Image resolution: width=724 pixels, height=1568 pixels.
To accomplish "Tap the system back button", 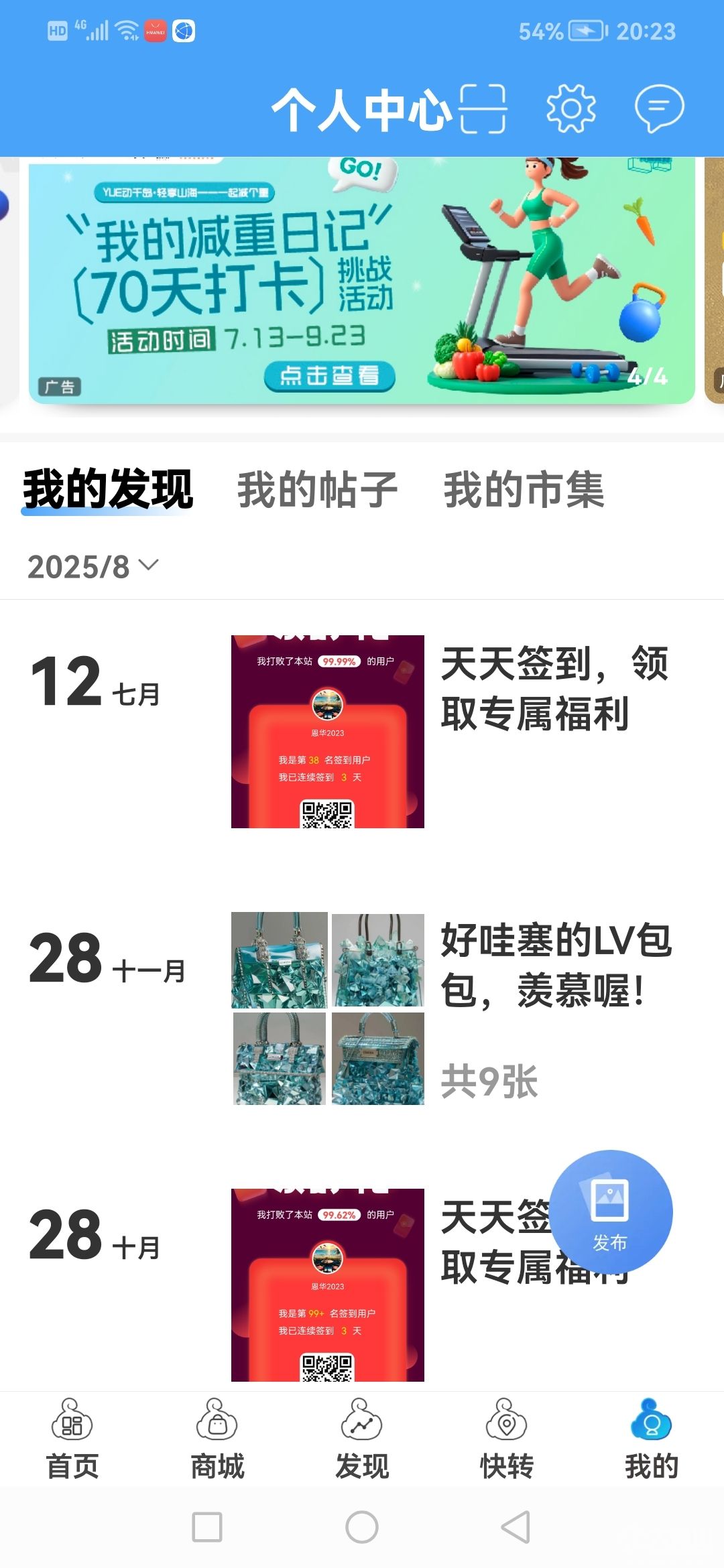I will 516,1527.
